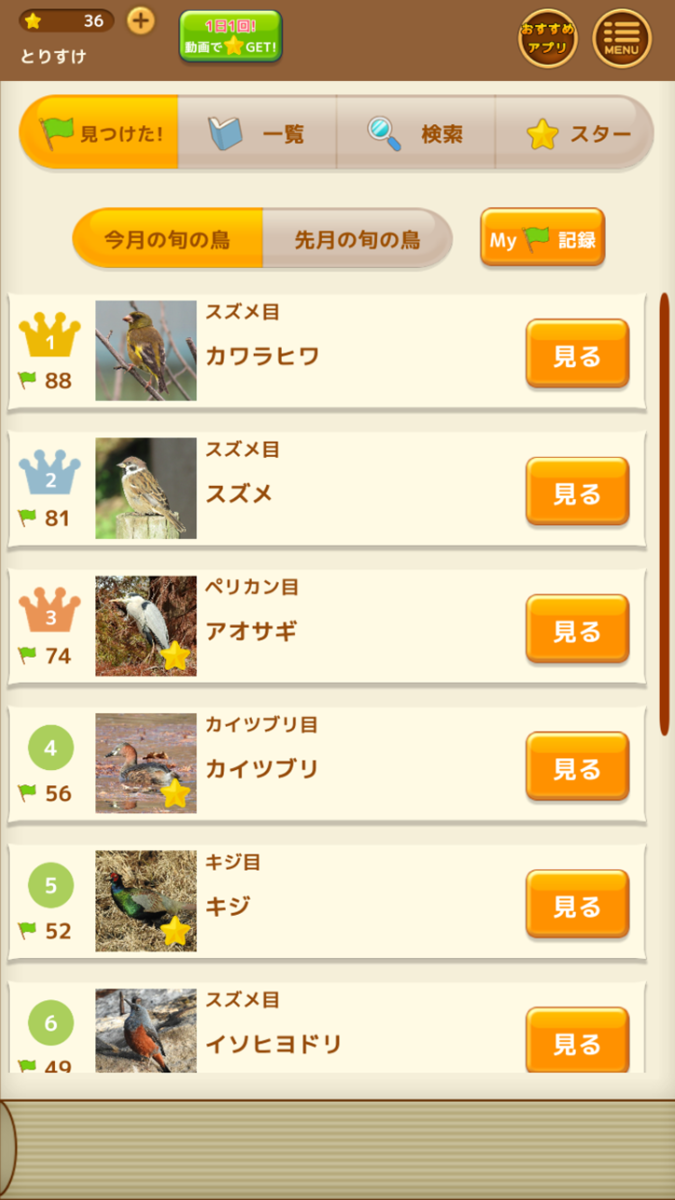Image resolution: width=675 pixels, height=1200 pixels.
Task: View the カイツブリ entry
Action: (x=577, y=767)
